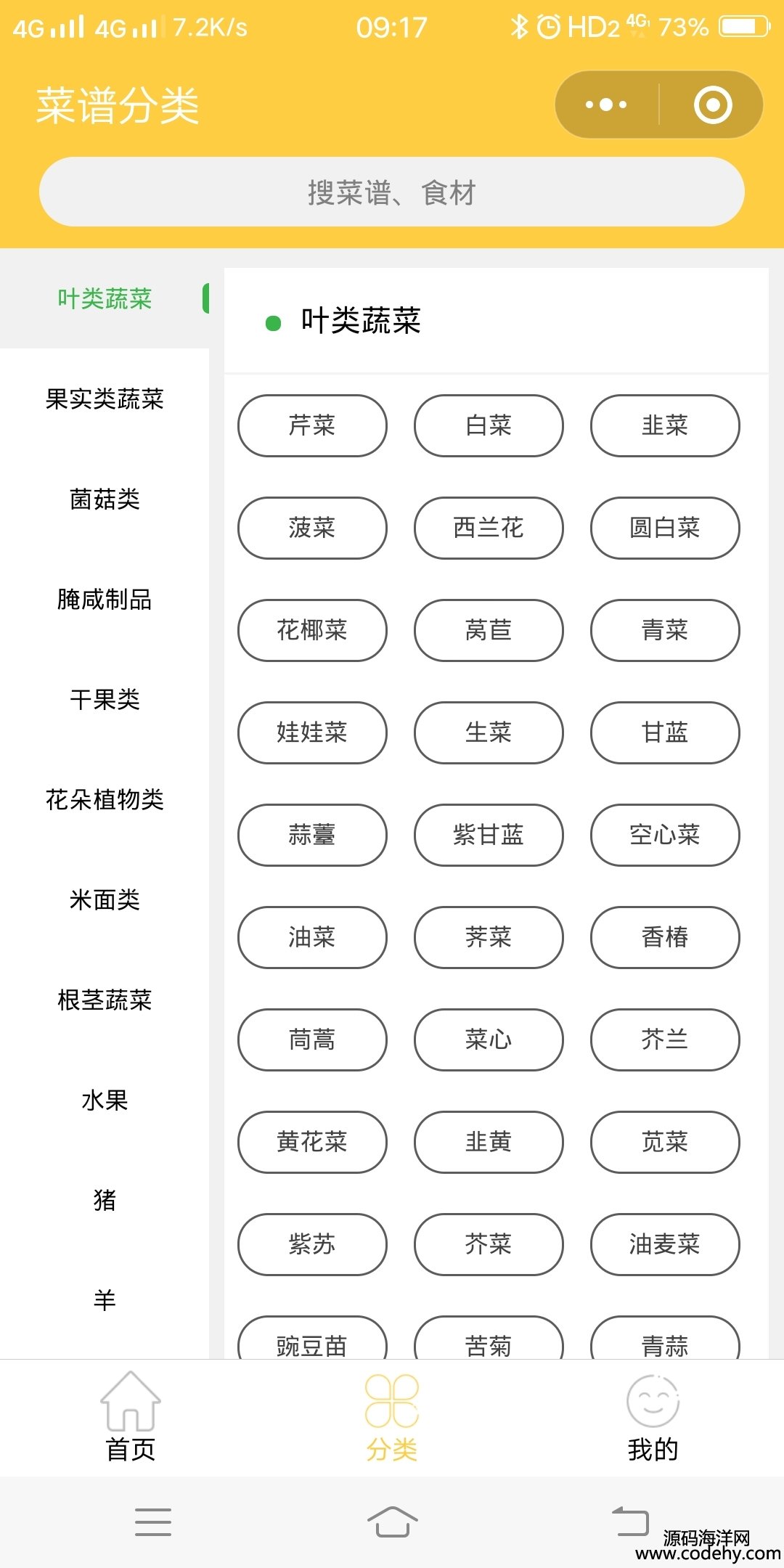The width and height of the screenshot is (784, 1568).
Task: Choose the 水果 category
Action: pos(105,1100)
